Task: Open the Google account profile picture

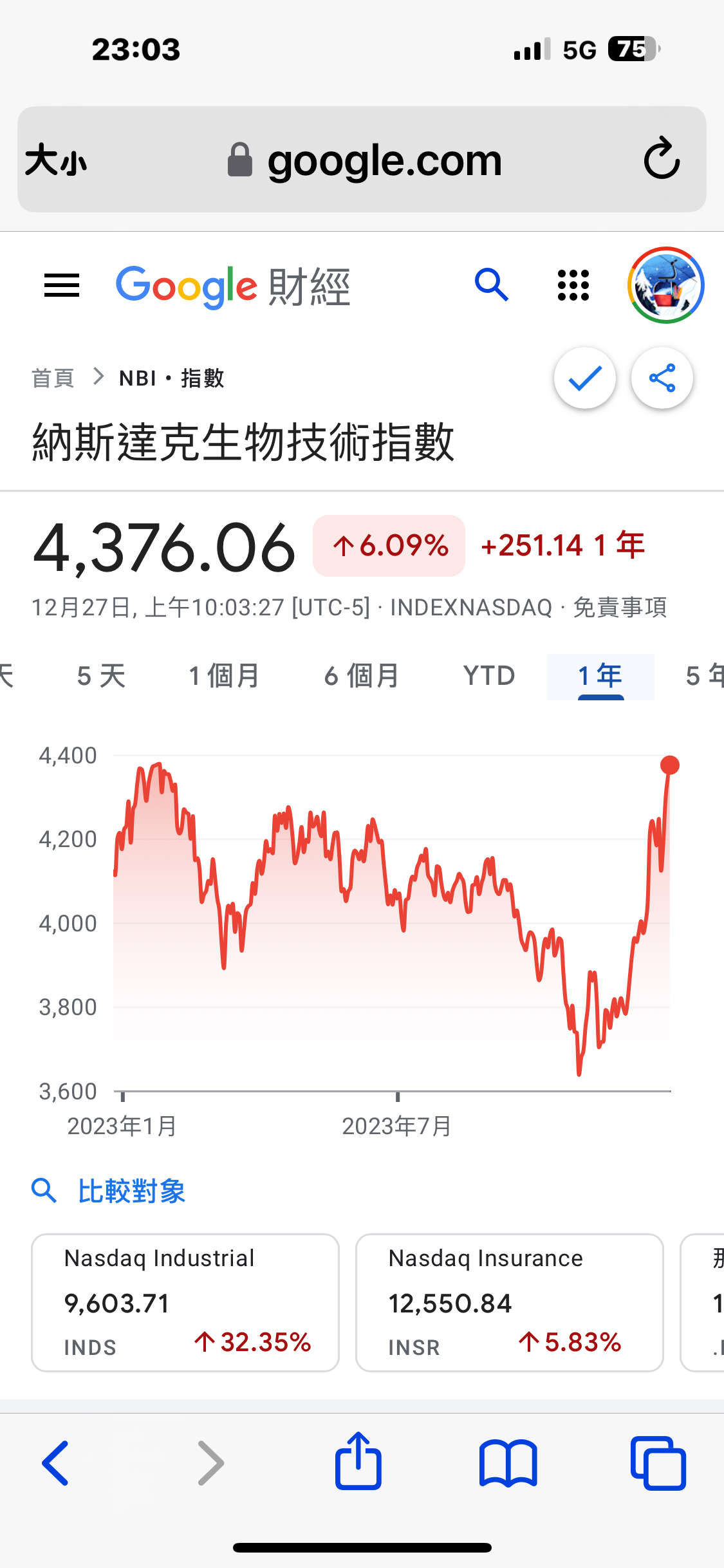Action: click(665, 285)
